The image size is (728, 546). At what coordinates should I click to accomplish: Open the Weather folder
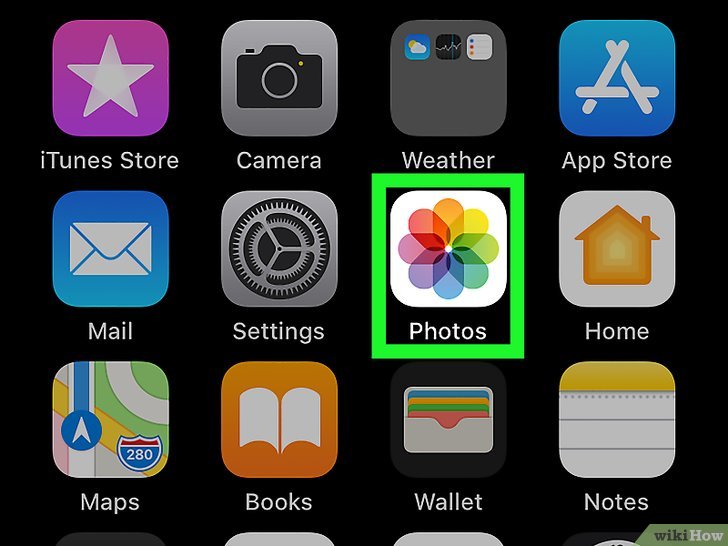point(448,78)
